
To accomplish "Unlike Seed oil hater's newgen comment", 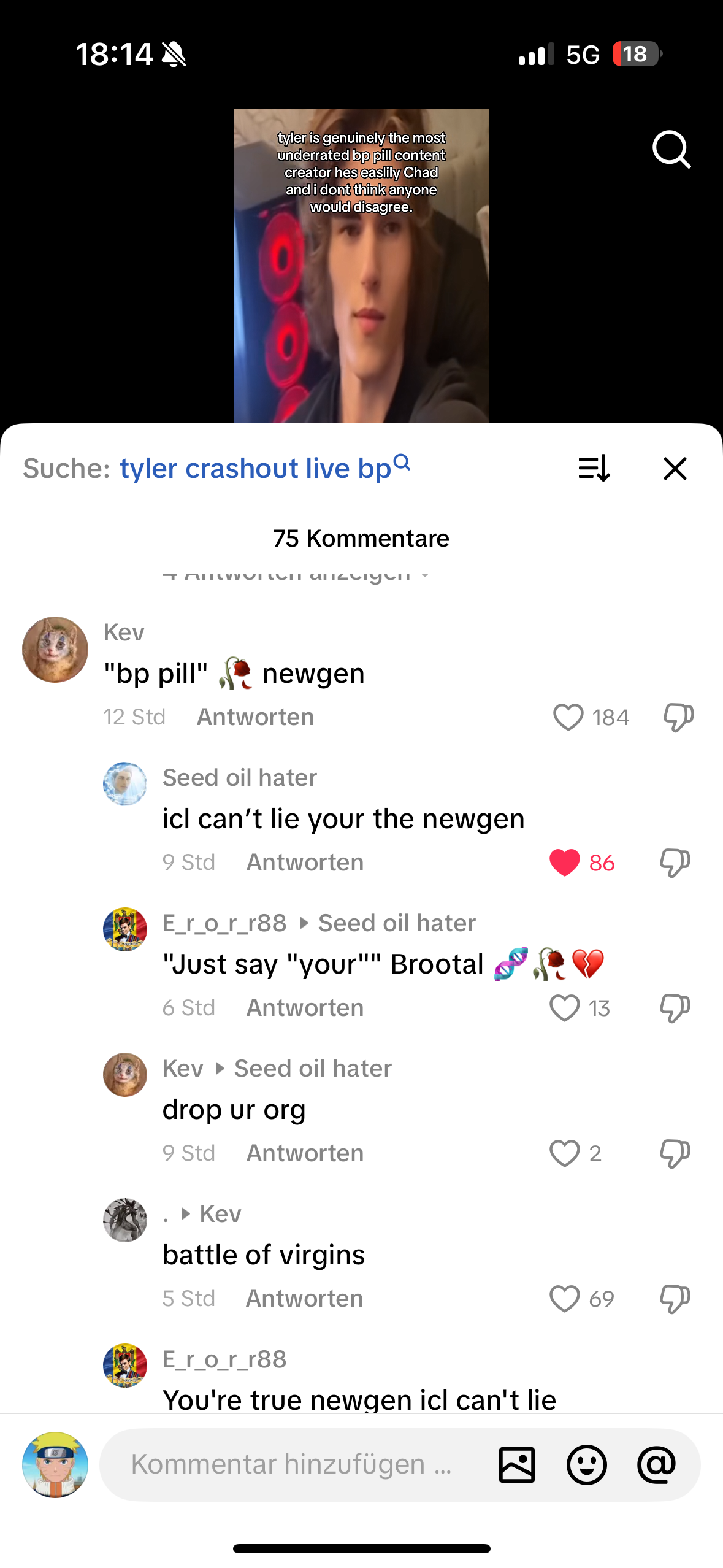I will 565,862.
